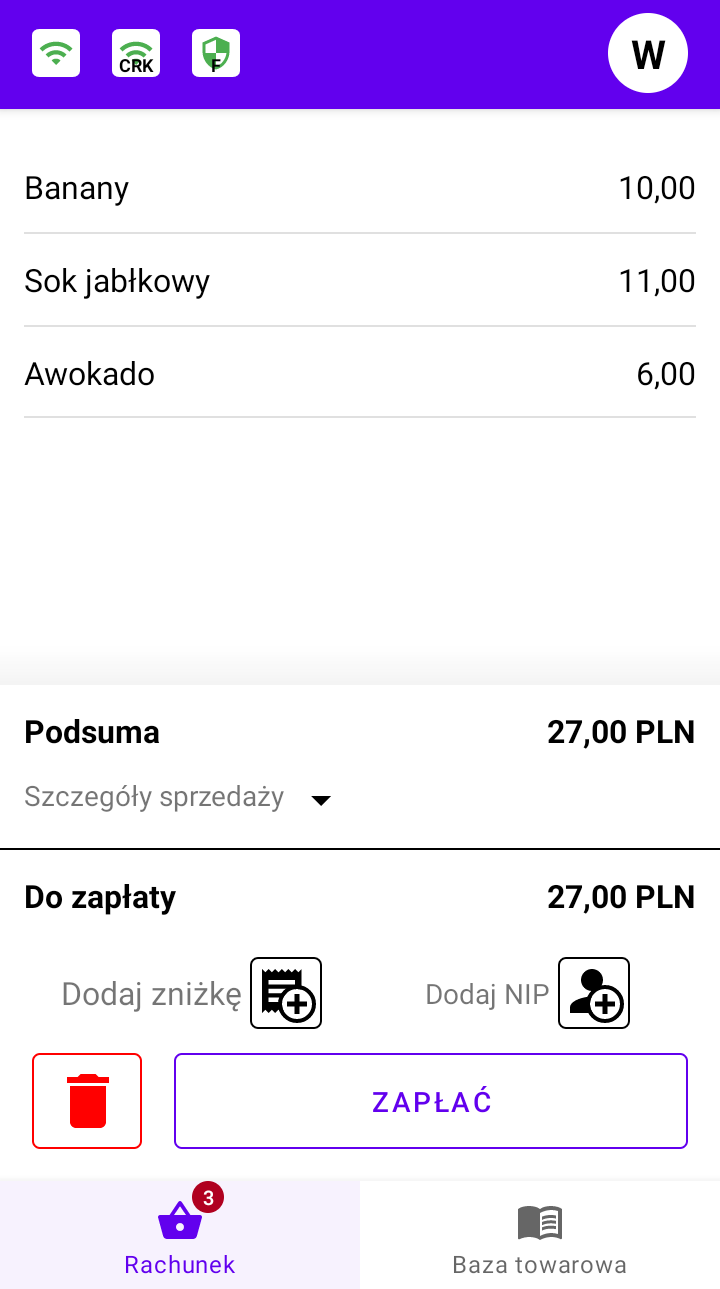Tap the Wi-Fi status icon
The image size is (720, 1289).
56,53
